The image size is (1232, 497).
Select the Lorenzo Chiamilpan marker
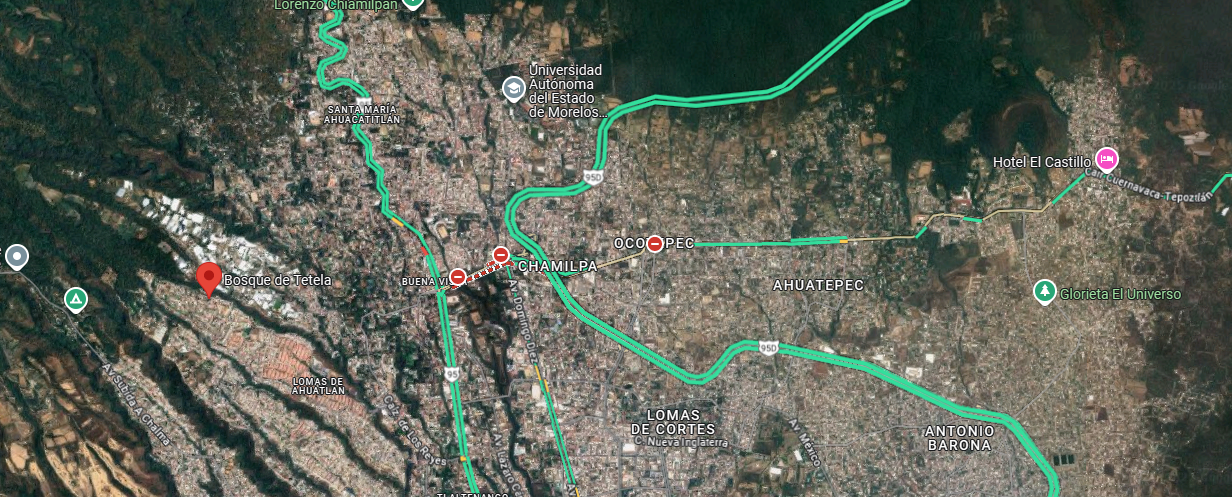pos(413,4)
